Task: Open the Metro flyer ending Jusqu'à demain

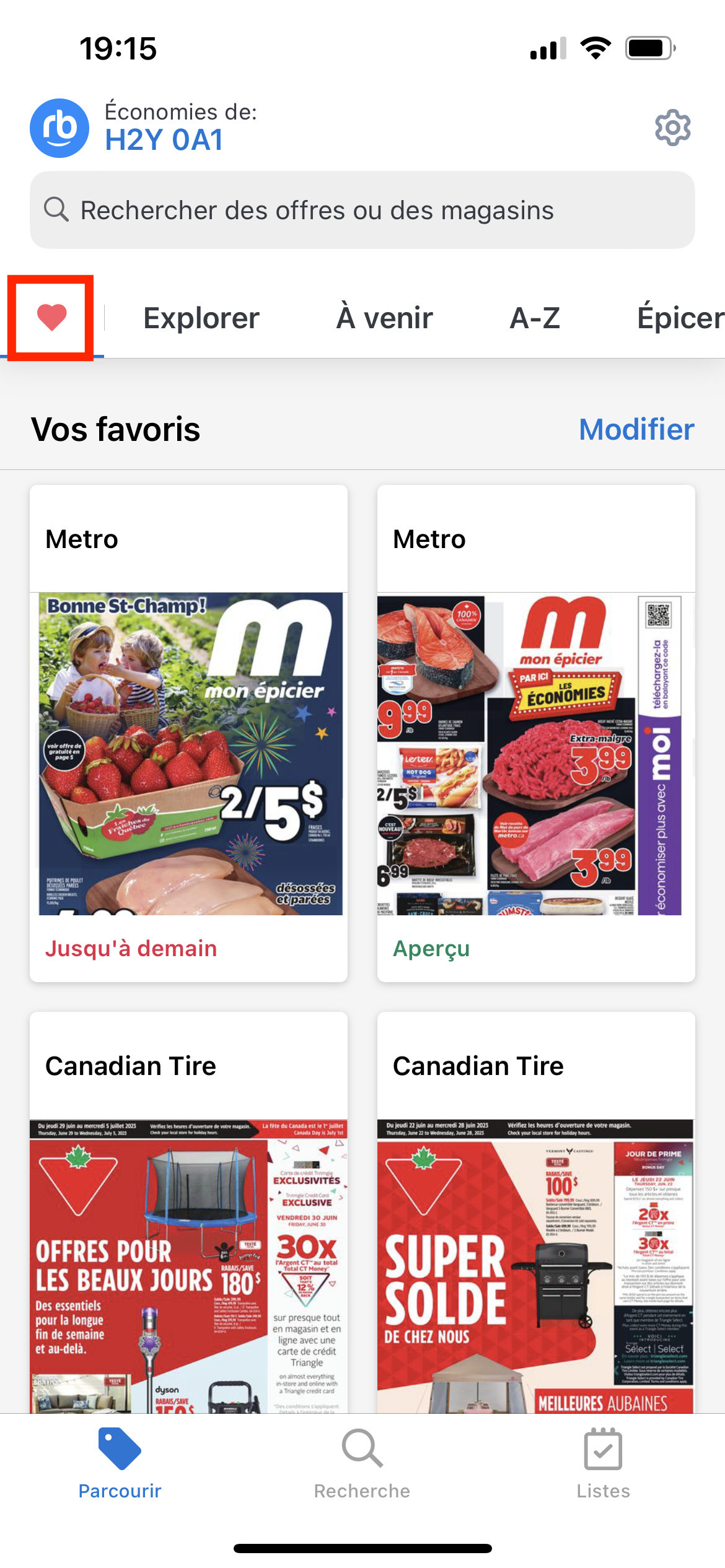Action: (x=188, y=752)
